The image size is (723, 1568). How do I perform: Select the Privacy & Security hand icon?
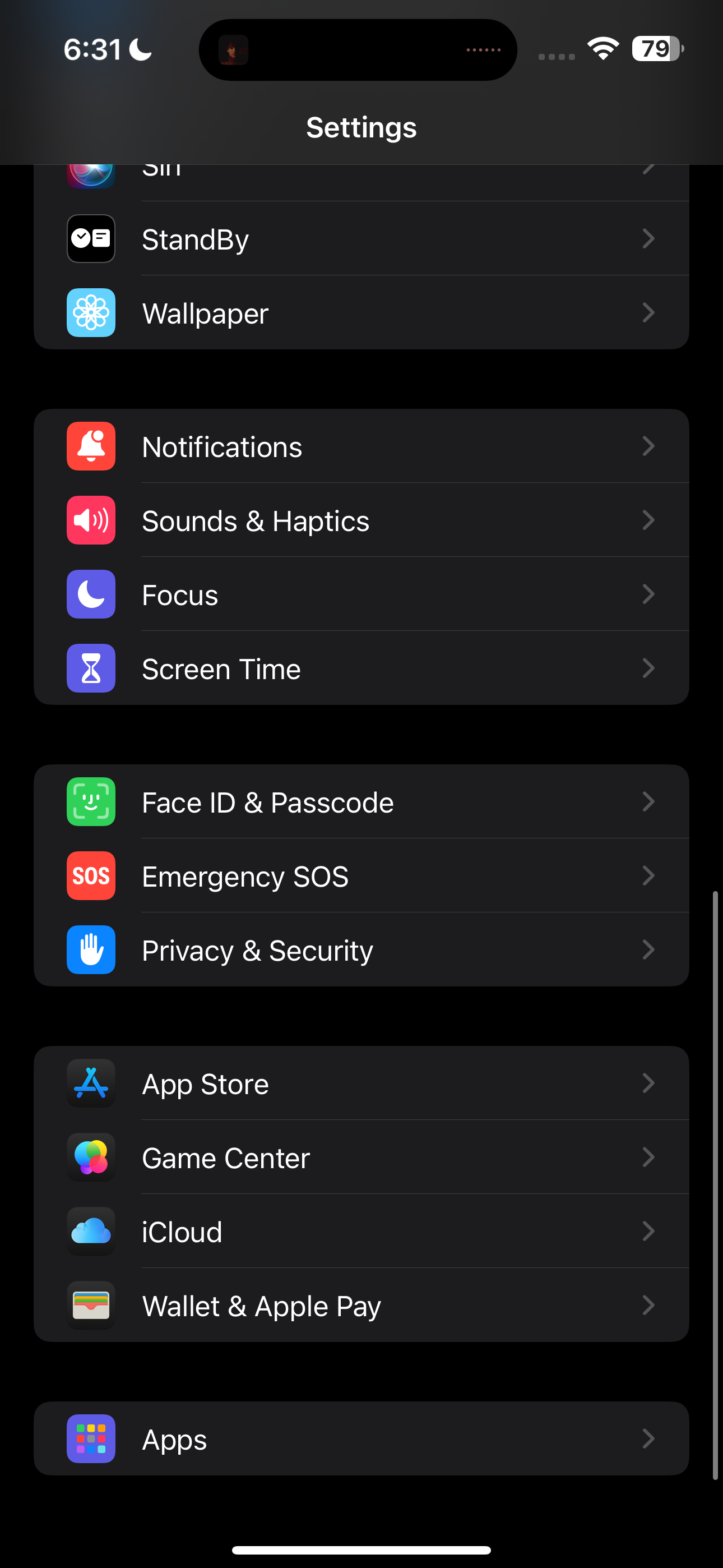click(90, 950)
